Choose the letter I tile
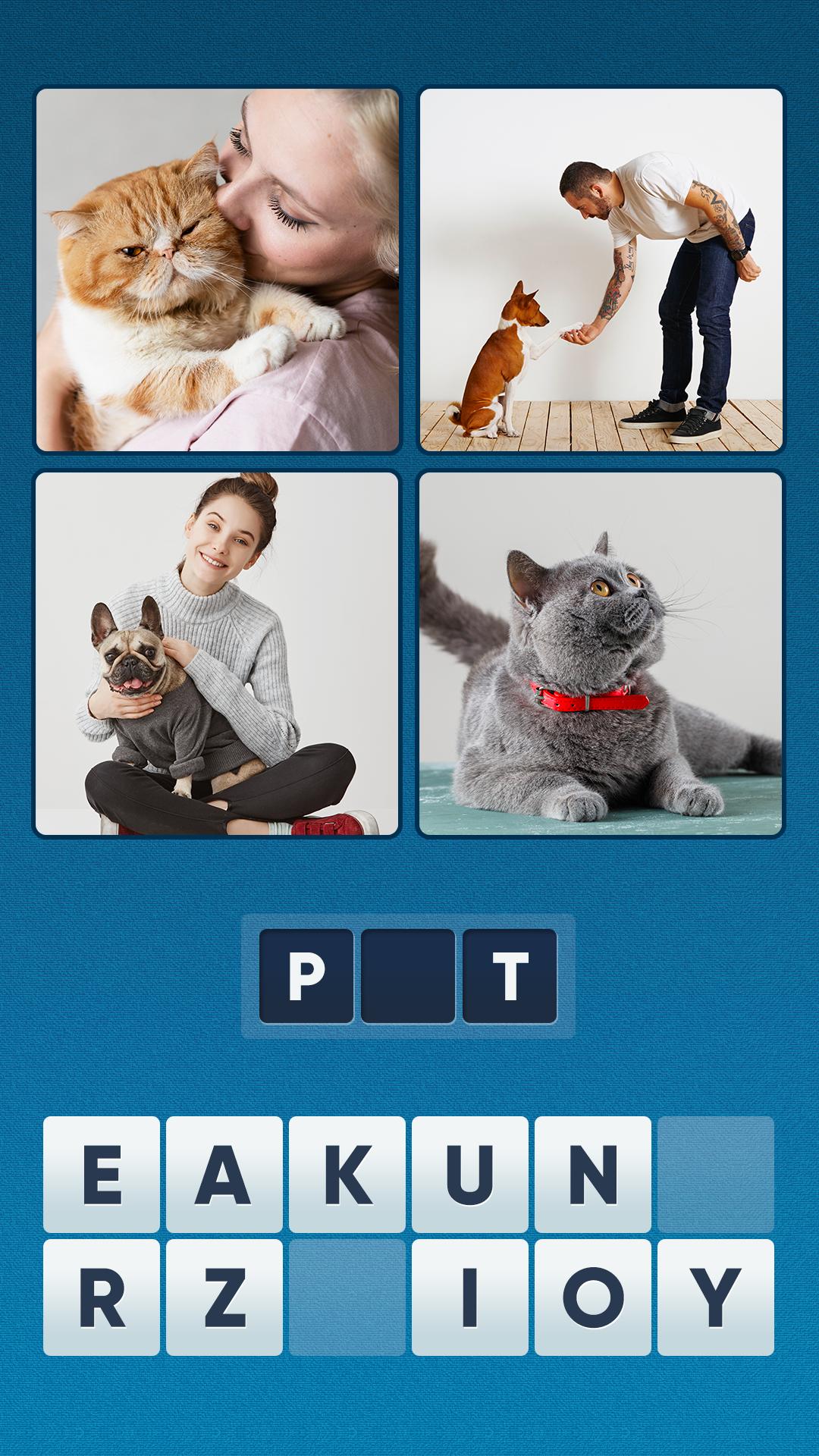Viewport: 819px width, 1456px height. click(x=470, y=1297)
